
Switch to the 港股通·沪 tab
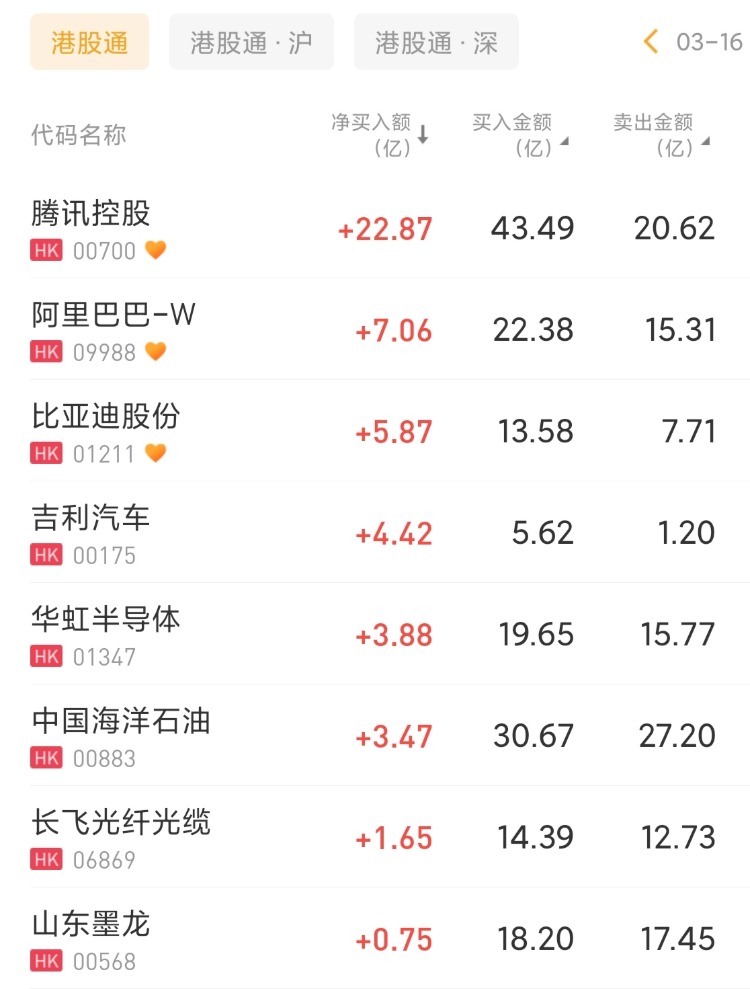point(251,42)
